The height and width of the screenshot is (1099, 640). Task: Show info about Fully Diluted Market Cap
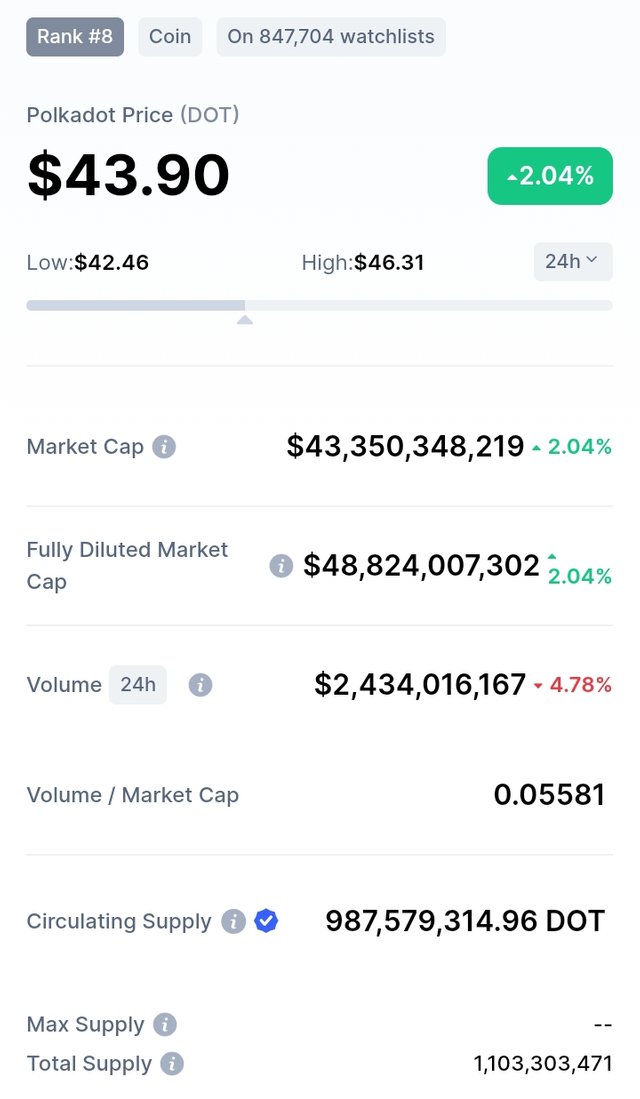coord(281,565)
